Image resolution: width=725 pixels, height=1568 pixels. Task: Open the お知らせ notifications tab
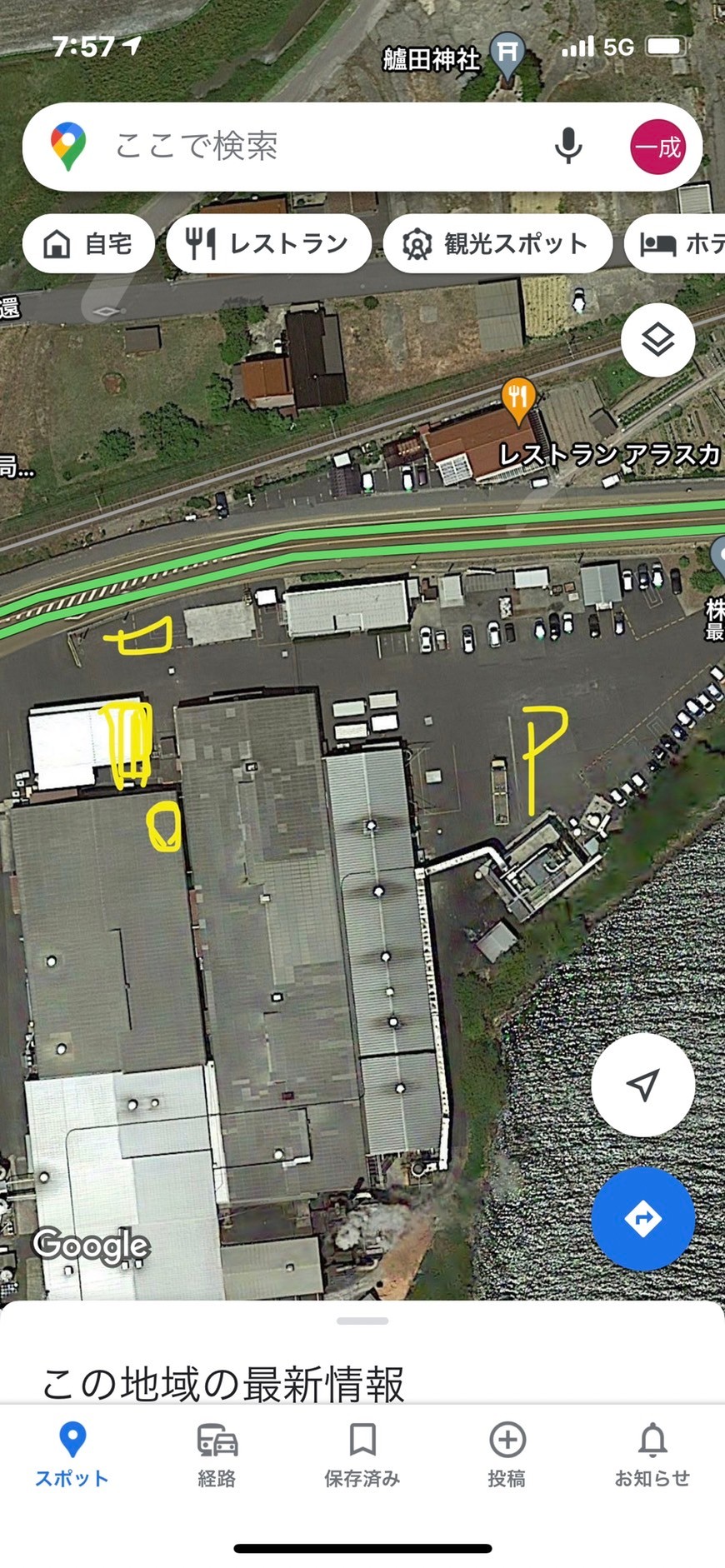point(652,1456)
